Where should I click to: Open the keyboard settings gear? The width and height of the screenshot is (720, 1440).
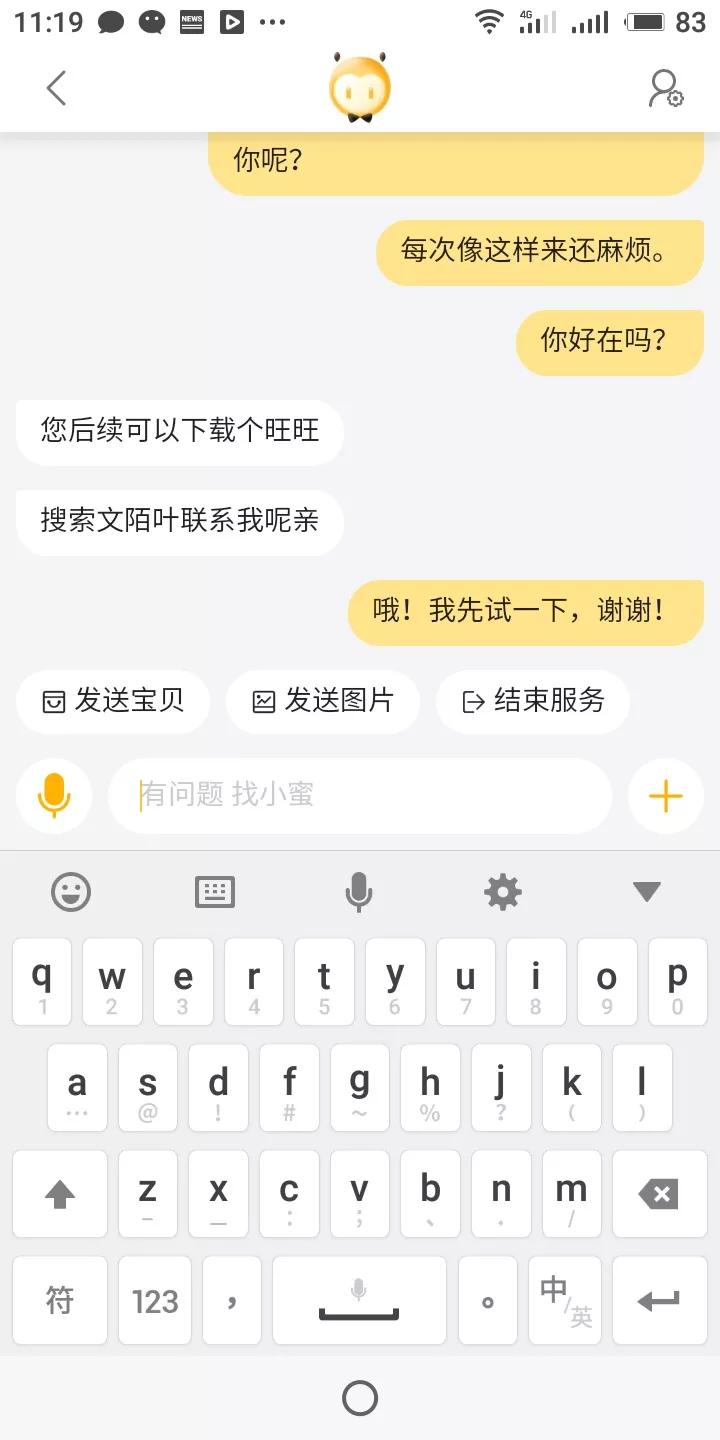502,892
